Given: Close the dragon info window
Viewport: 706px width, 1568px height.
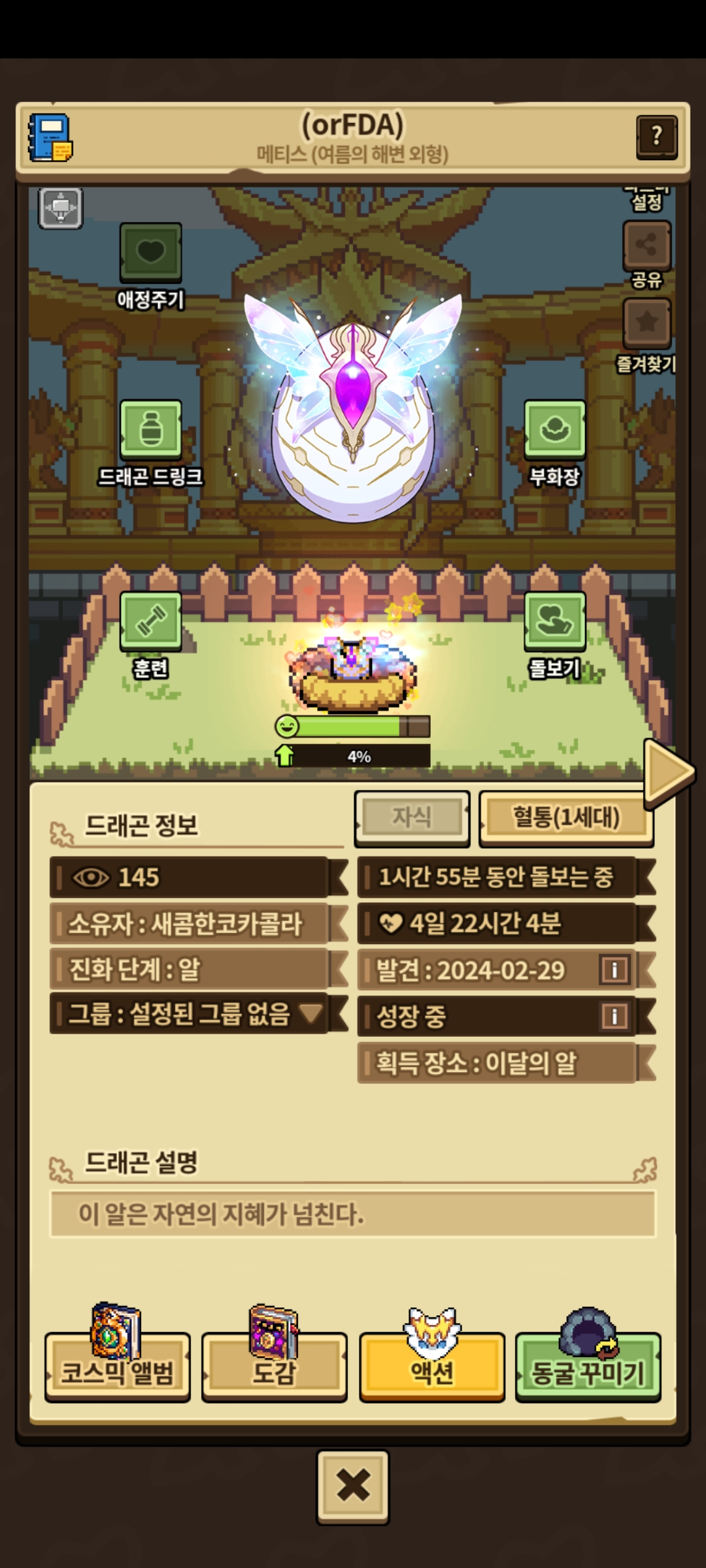Looking at the screenshot, I should tap(353, 1487).
